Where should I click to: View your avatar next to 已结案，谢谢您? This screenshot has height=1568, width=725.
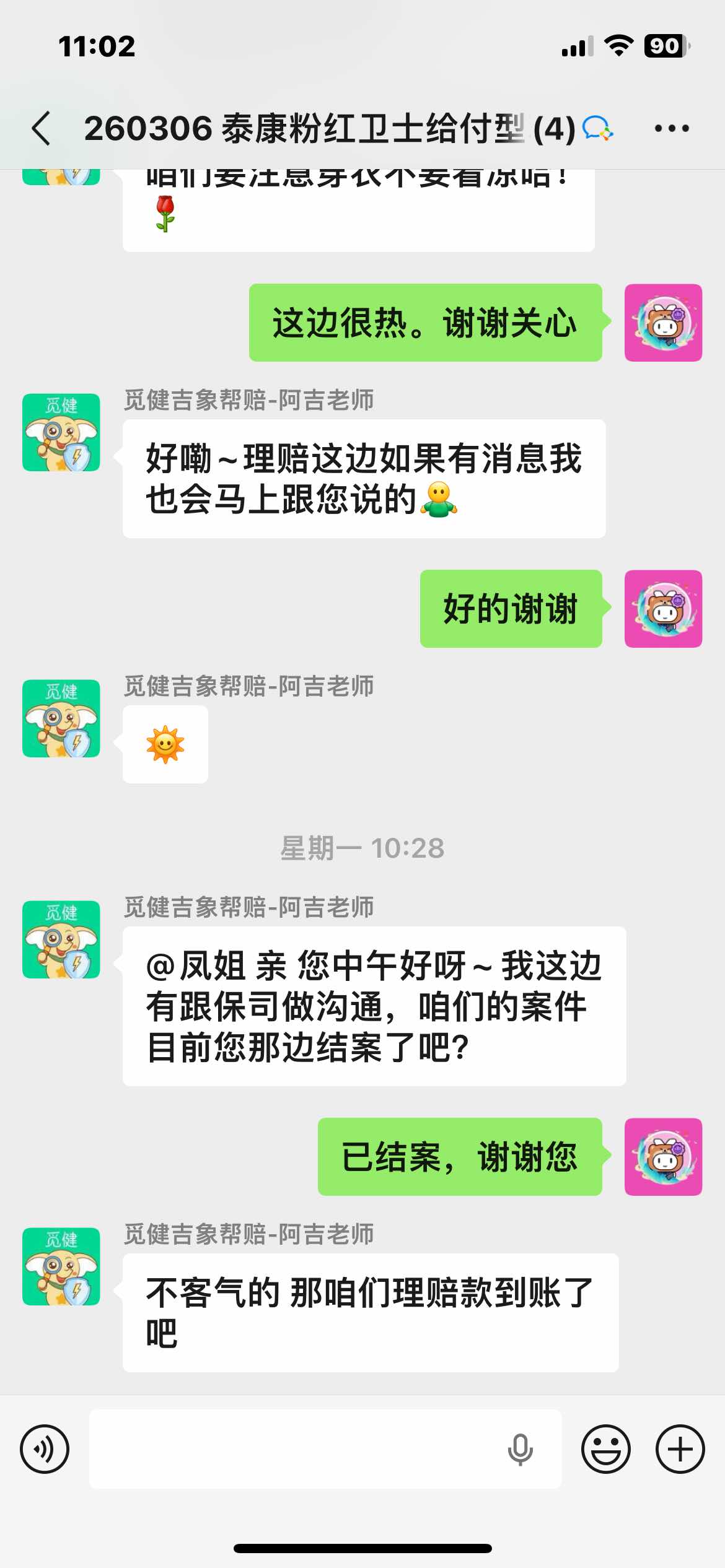[x=663, y=1156]
